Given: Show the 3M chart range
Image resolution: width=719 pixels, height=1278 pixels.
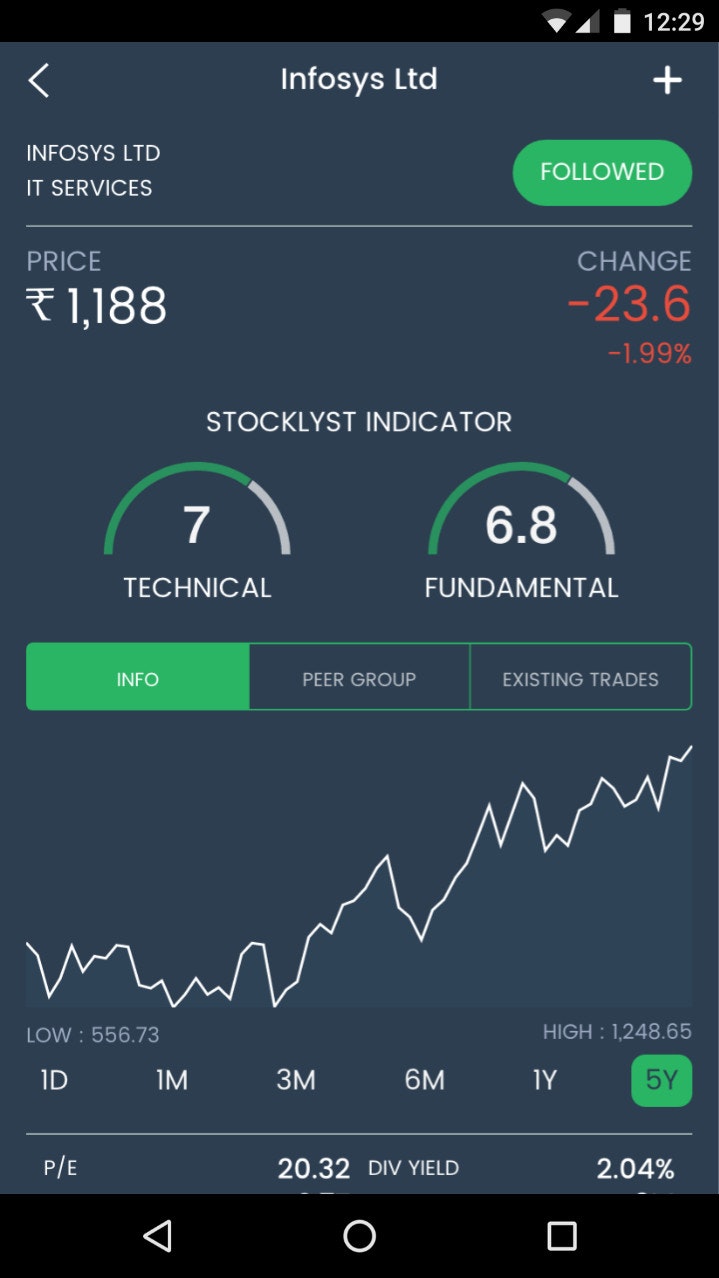Looking at the screenshot, I should 296,1080.
